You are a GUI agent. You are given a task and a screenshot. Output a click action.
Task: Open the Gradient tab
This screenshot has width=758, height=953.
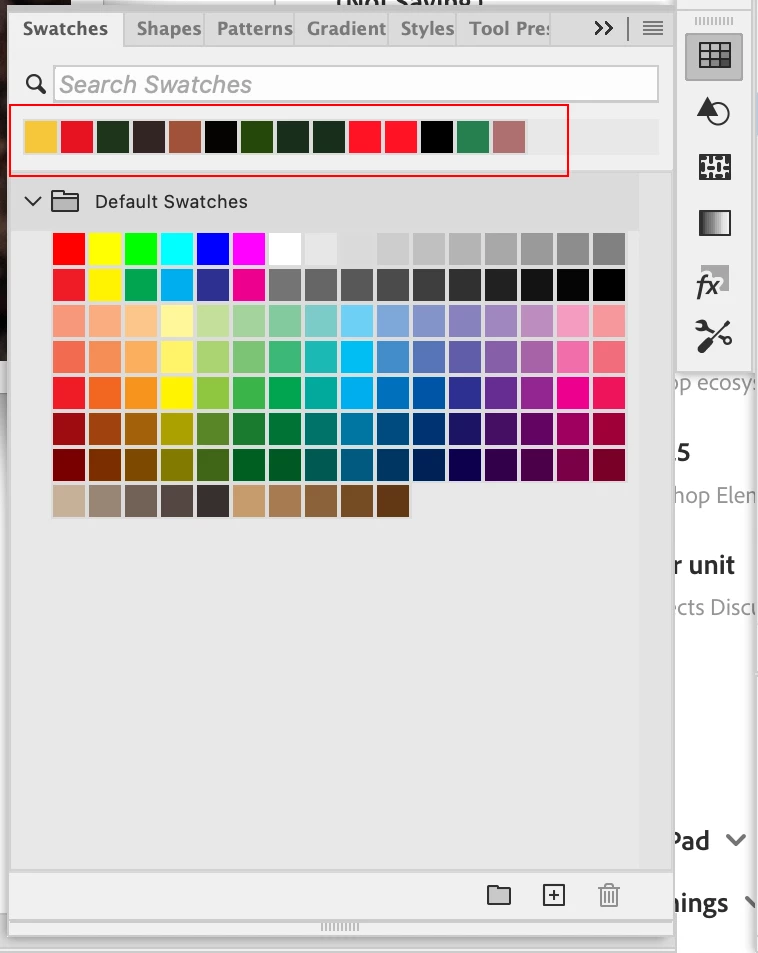[346, 28]
